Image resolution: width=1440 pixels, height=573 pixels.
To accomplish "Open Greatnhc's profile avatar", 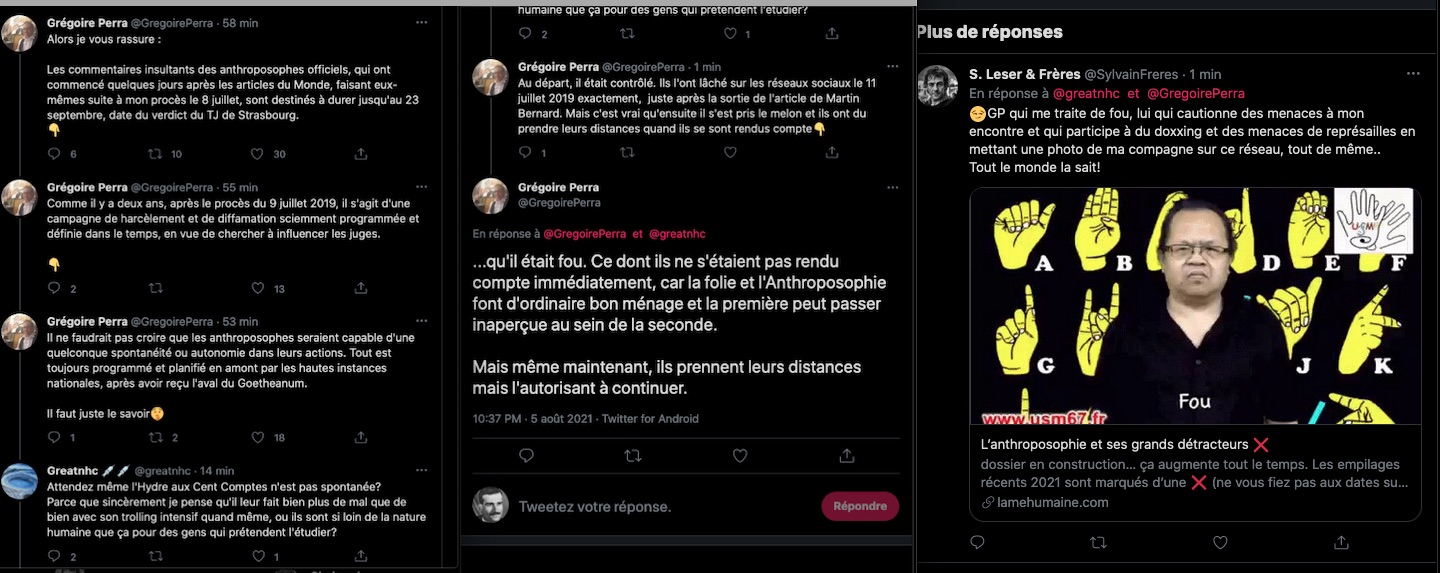I will [x=20, y=481].
